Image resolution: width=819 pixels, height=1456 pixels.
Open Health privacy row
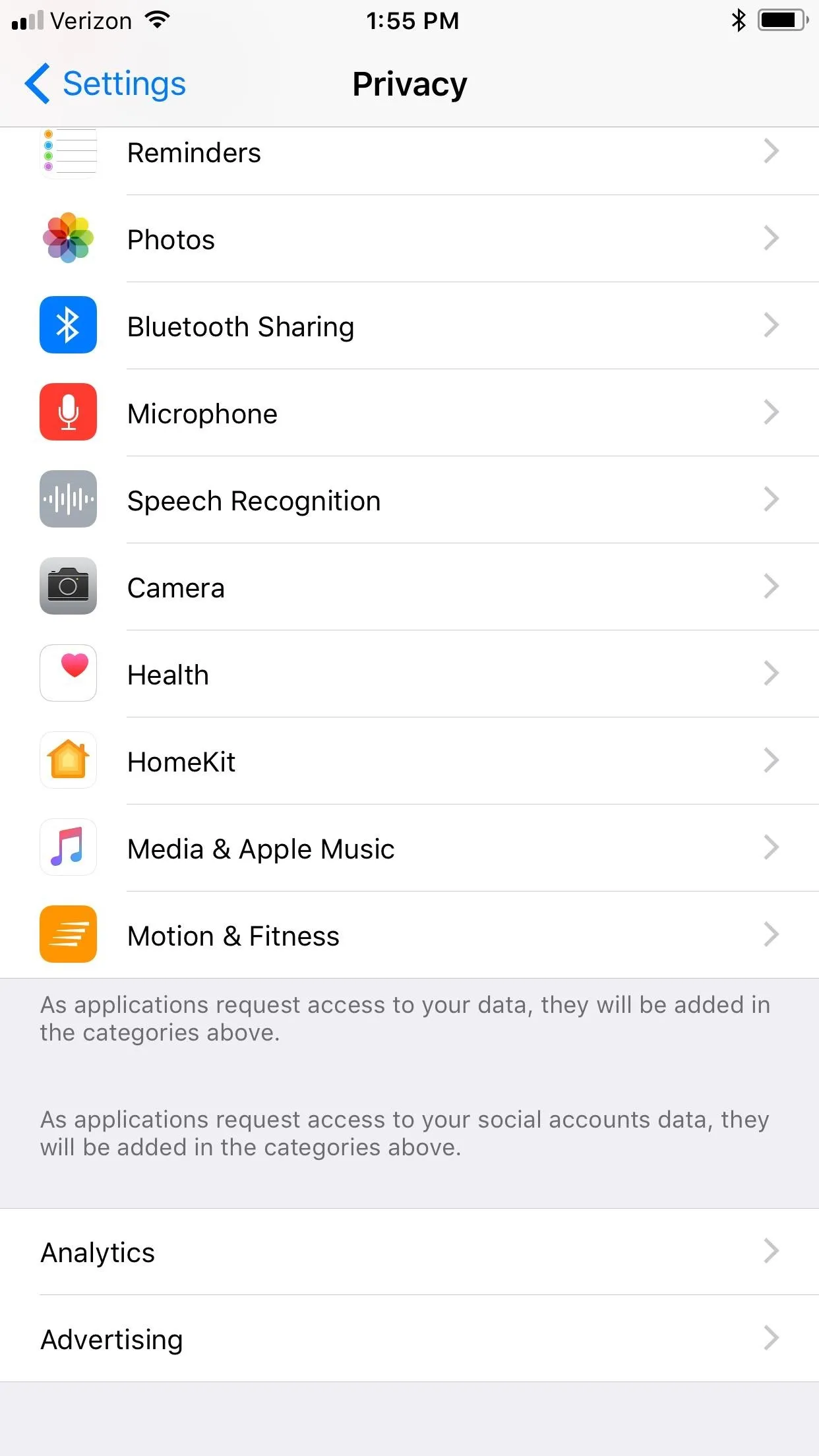point(409,674)
